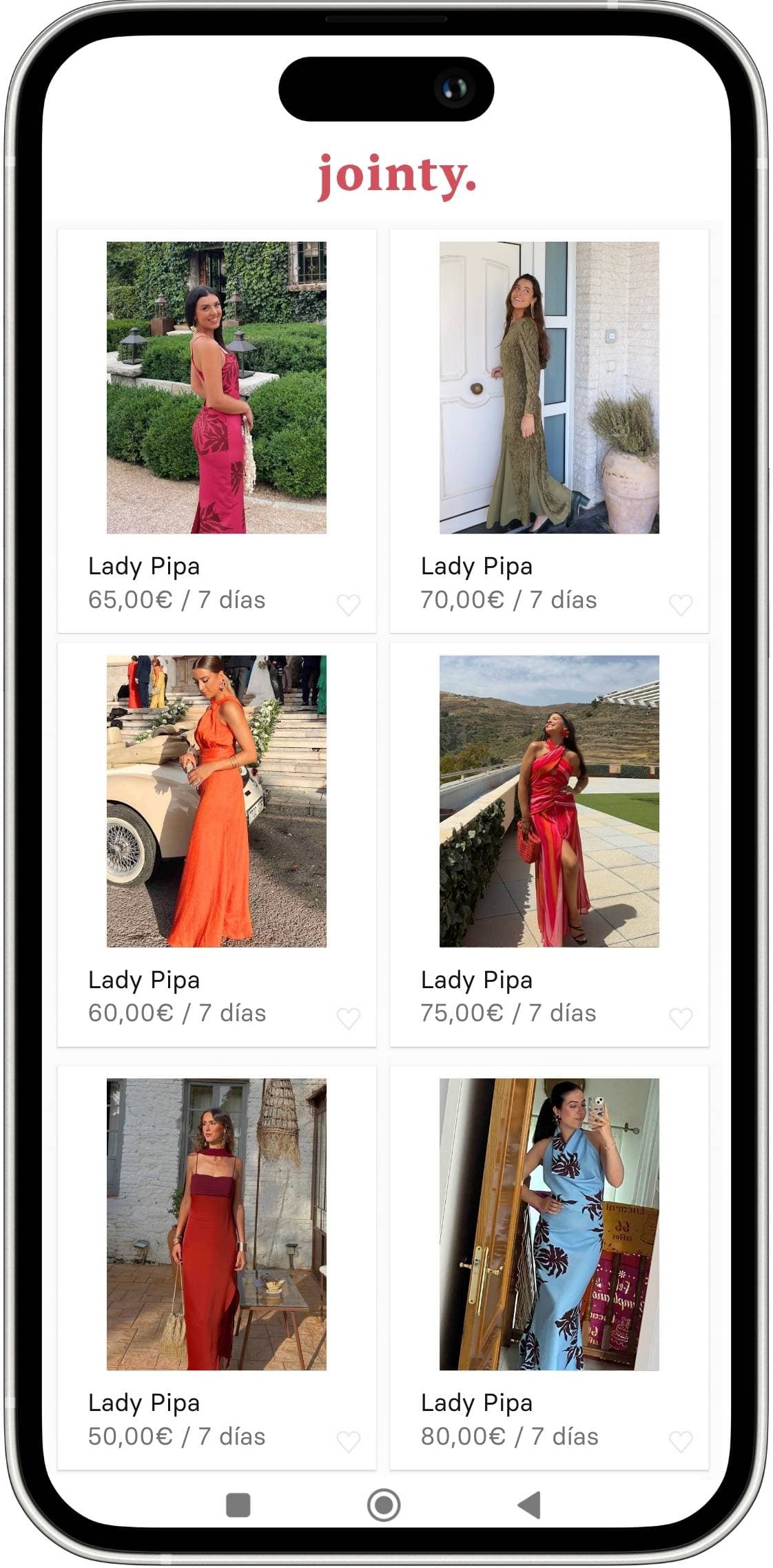
Task: Toggle favorite on the orange halter dress card
Action: click(x=350, y=1018)
